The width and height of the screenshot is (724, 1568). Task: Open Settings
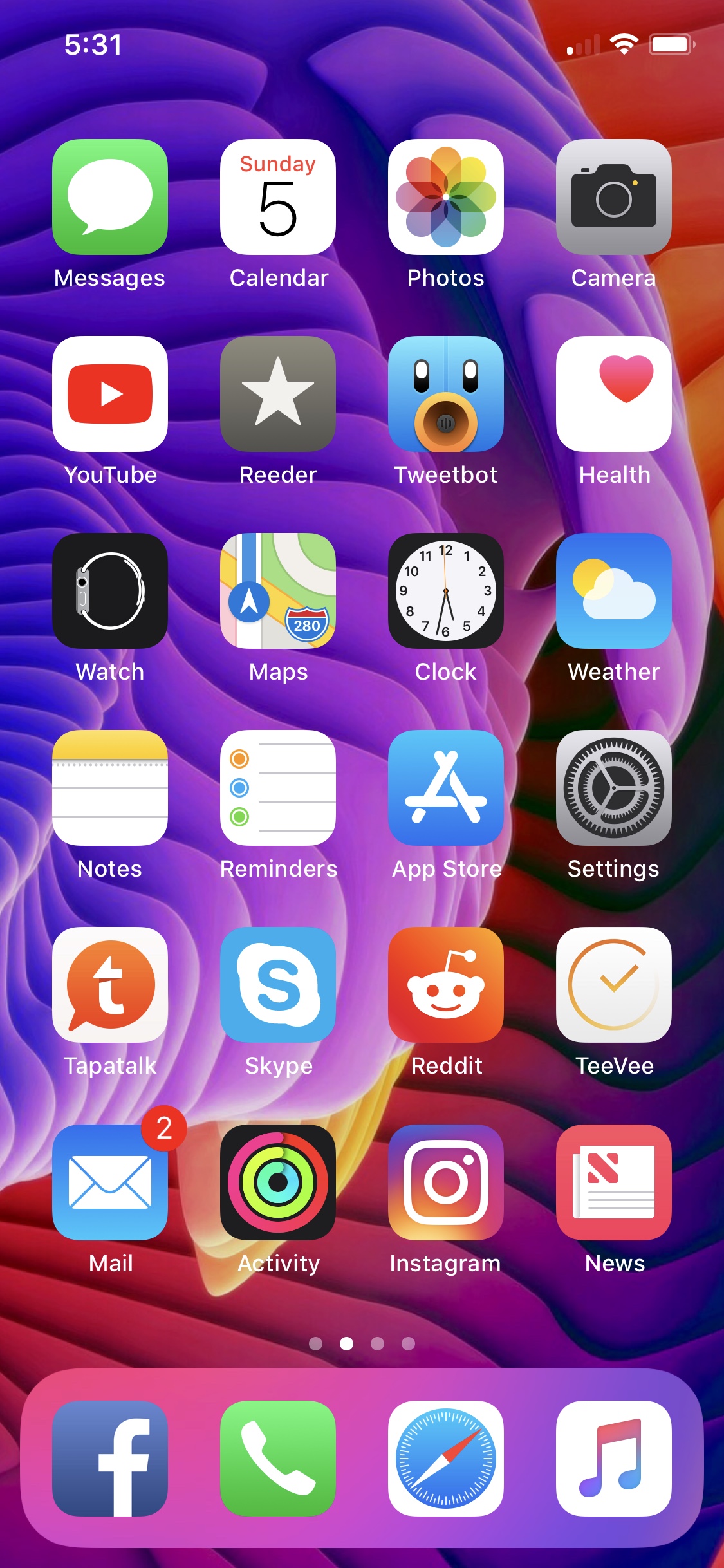click(x=614, y=788)
